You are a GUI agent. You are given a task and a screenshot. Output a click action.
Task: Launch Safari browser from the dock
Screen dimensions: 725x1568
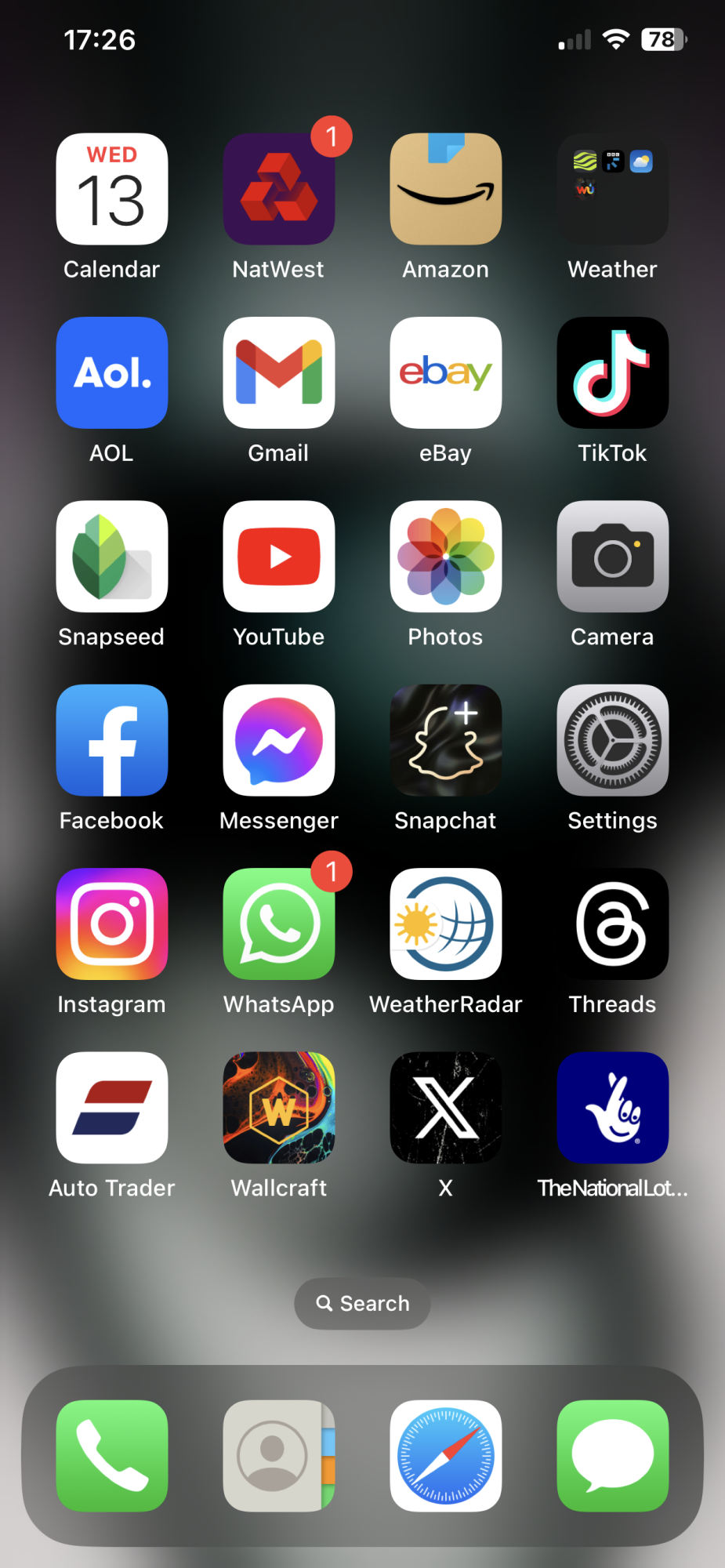445,1455
